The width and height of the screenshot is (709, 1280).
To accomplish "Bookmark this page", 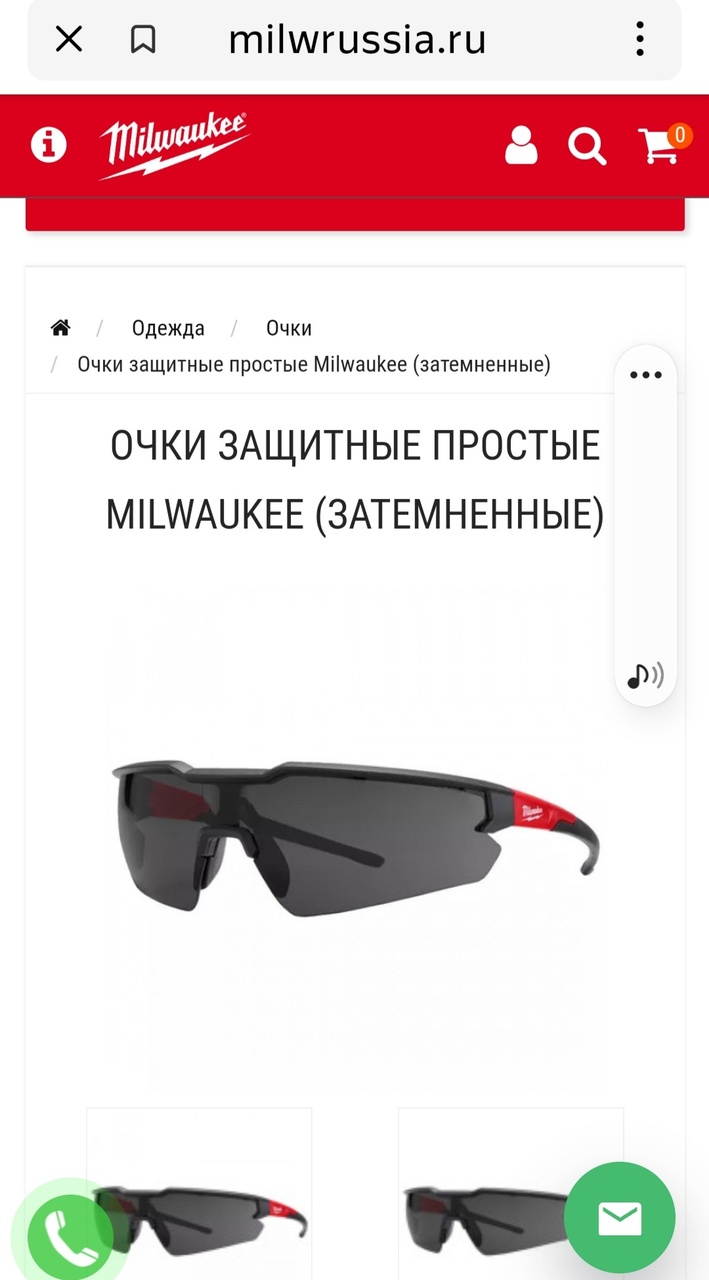I will coord(143,40).
